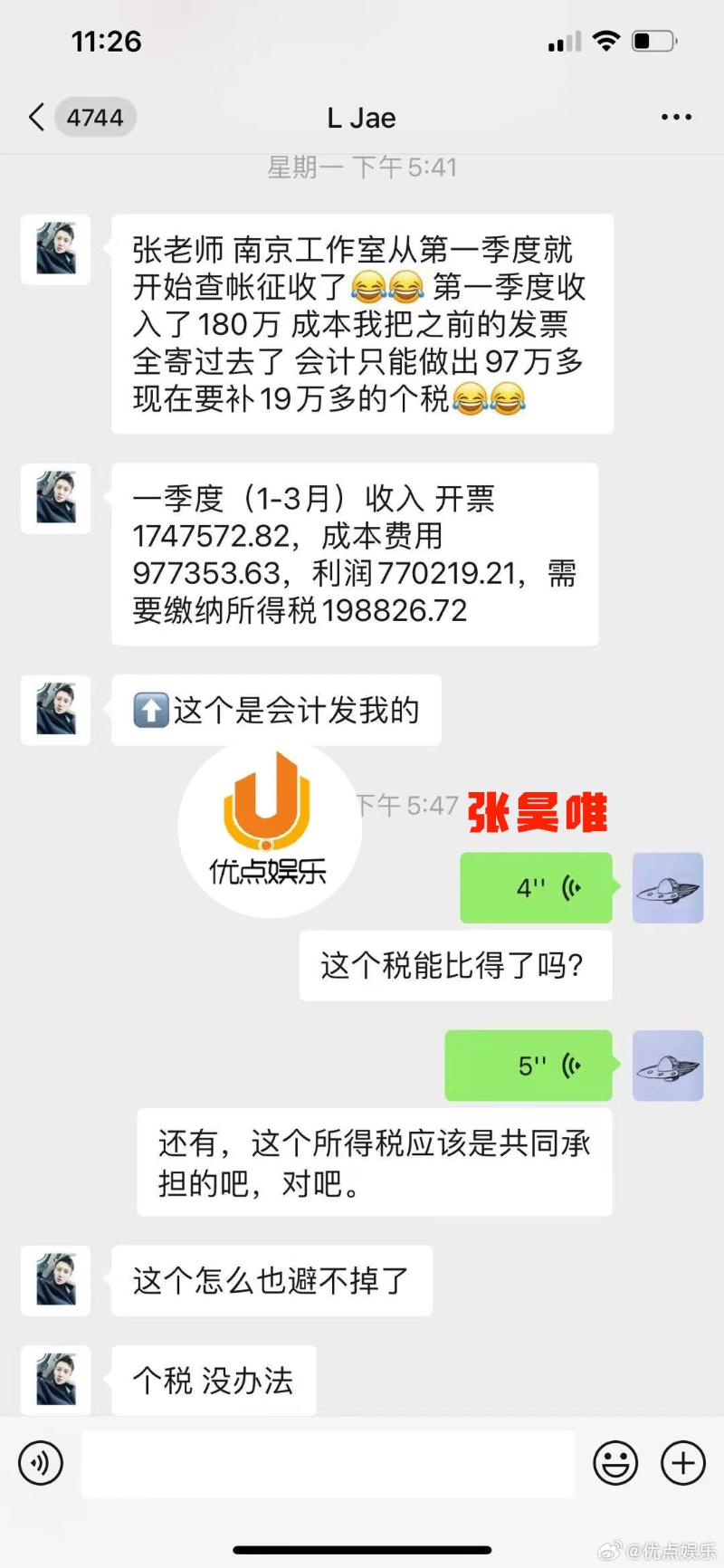Play the 4-second voice message

point(536,888)
